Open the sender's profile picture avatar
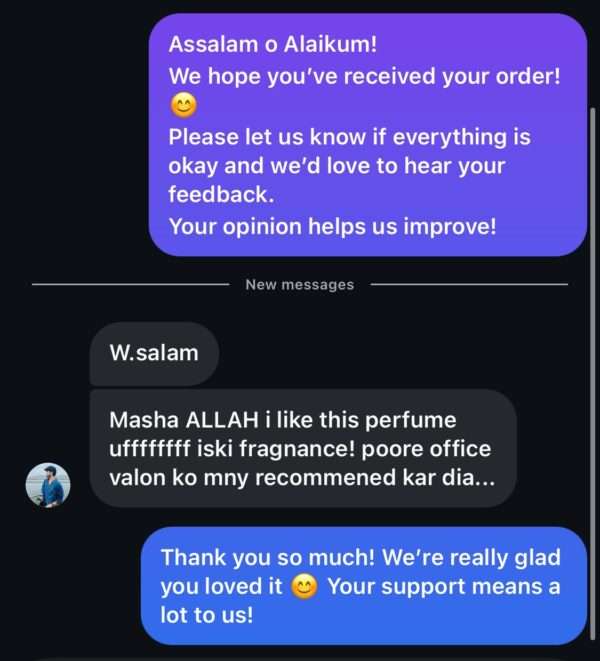This screenshot has width=600, height=661. 47,486
